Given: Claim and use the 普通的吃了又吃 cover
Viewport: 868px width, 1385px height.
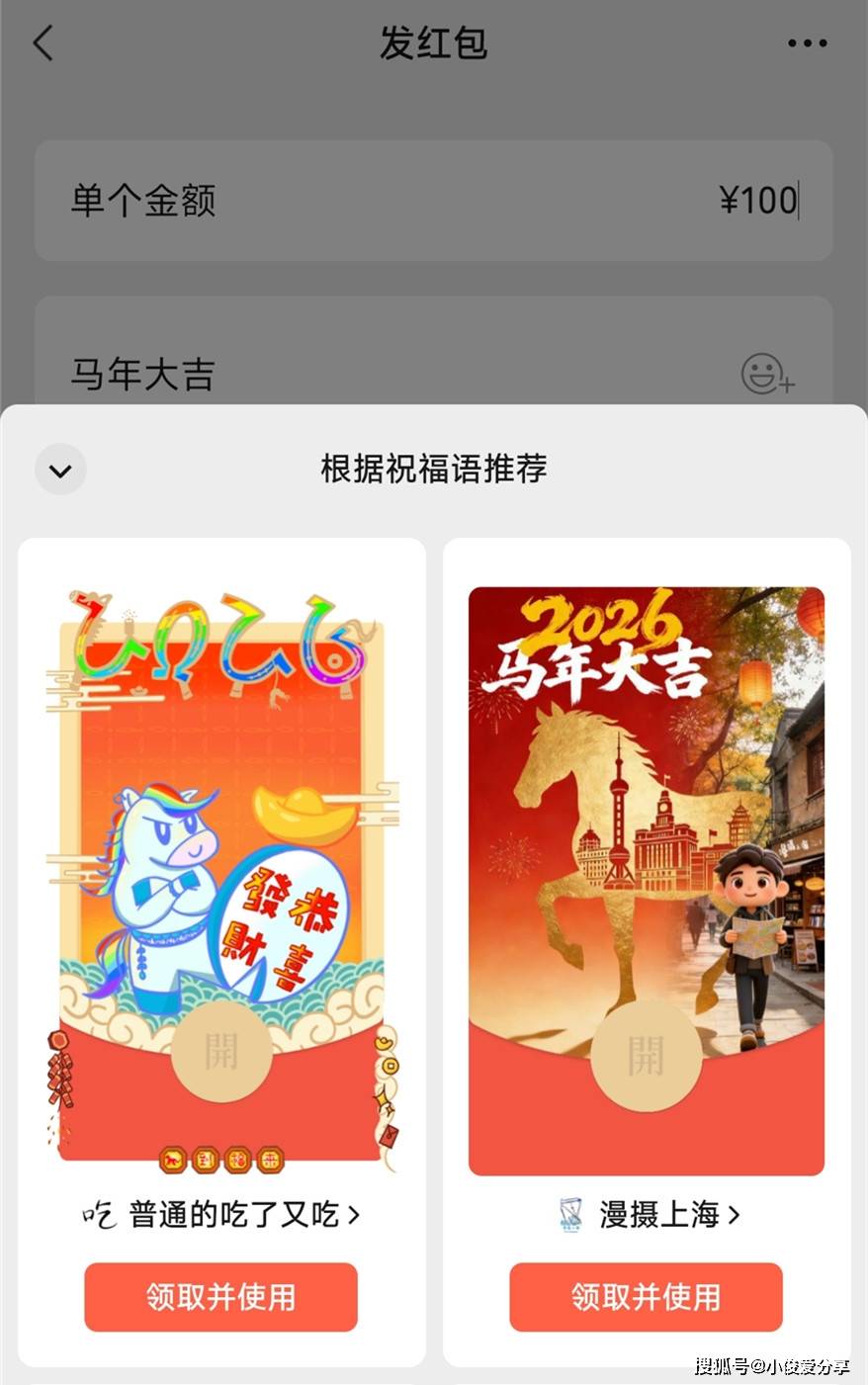Looking at the screenshot, I should (220, 1296).
